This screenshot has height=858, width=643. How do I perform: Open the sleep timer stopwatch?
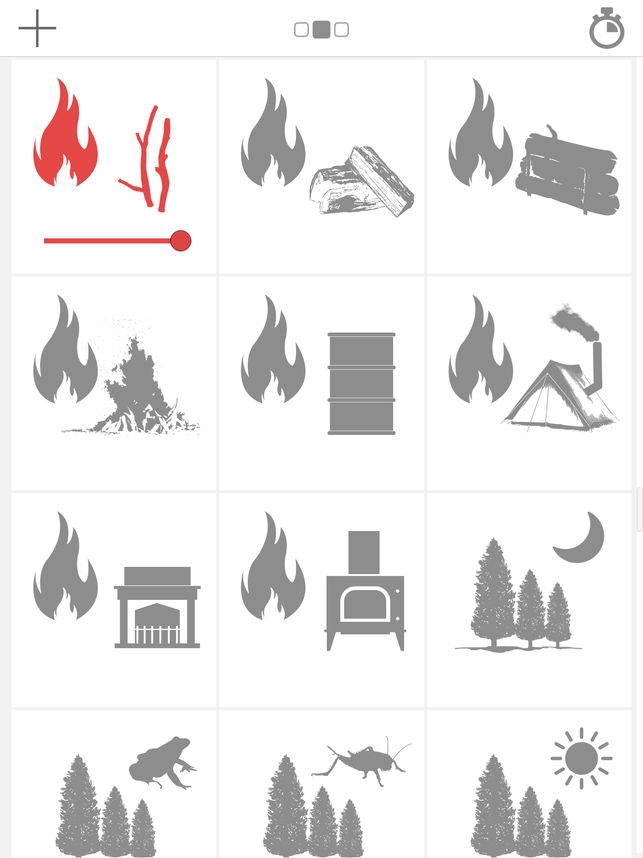tap(606, 29)
